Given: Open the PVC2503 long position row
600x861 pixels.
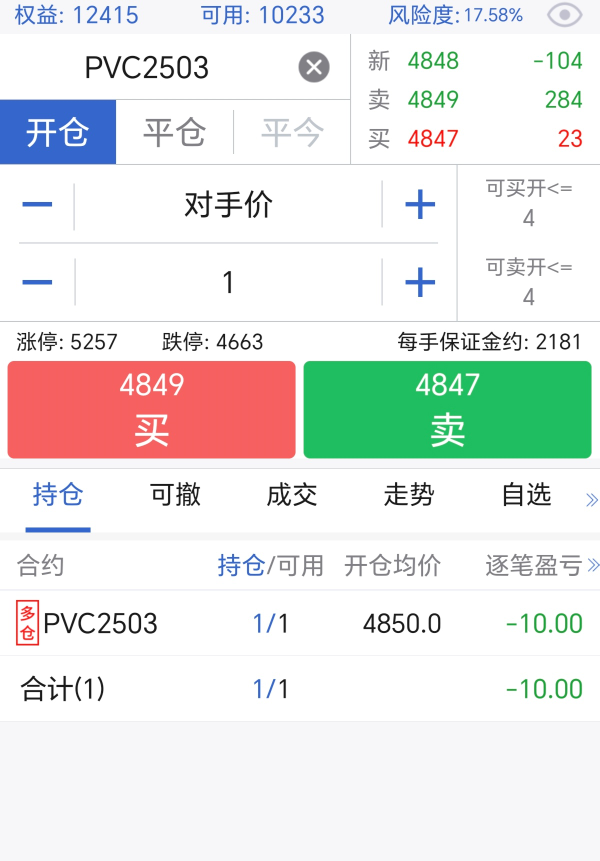Looking at the screenshot, I should pos(300,623).
